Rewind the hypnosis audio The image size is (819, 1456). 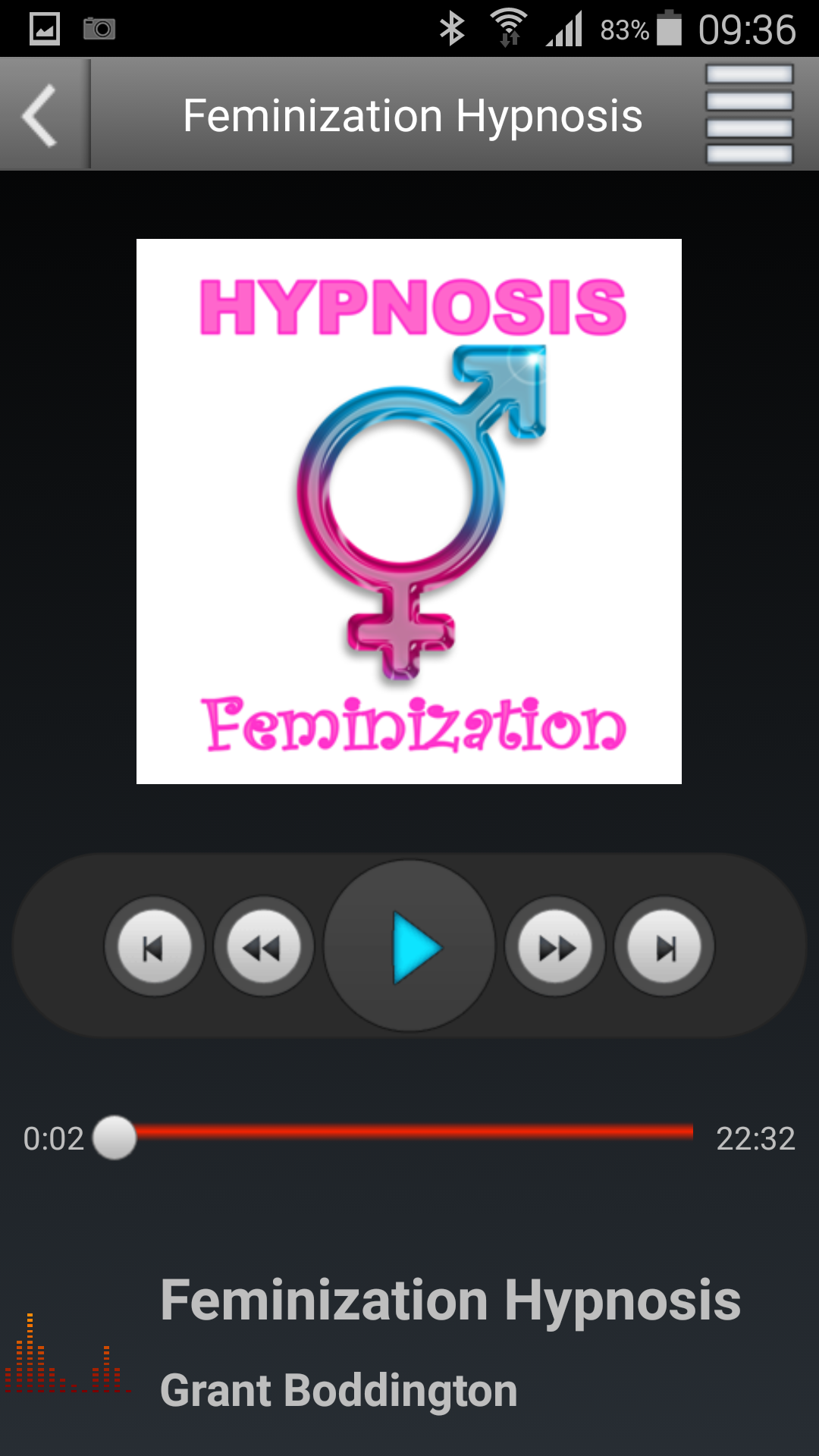(x=263, y=947)
